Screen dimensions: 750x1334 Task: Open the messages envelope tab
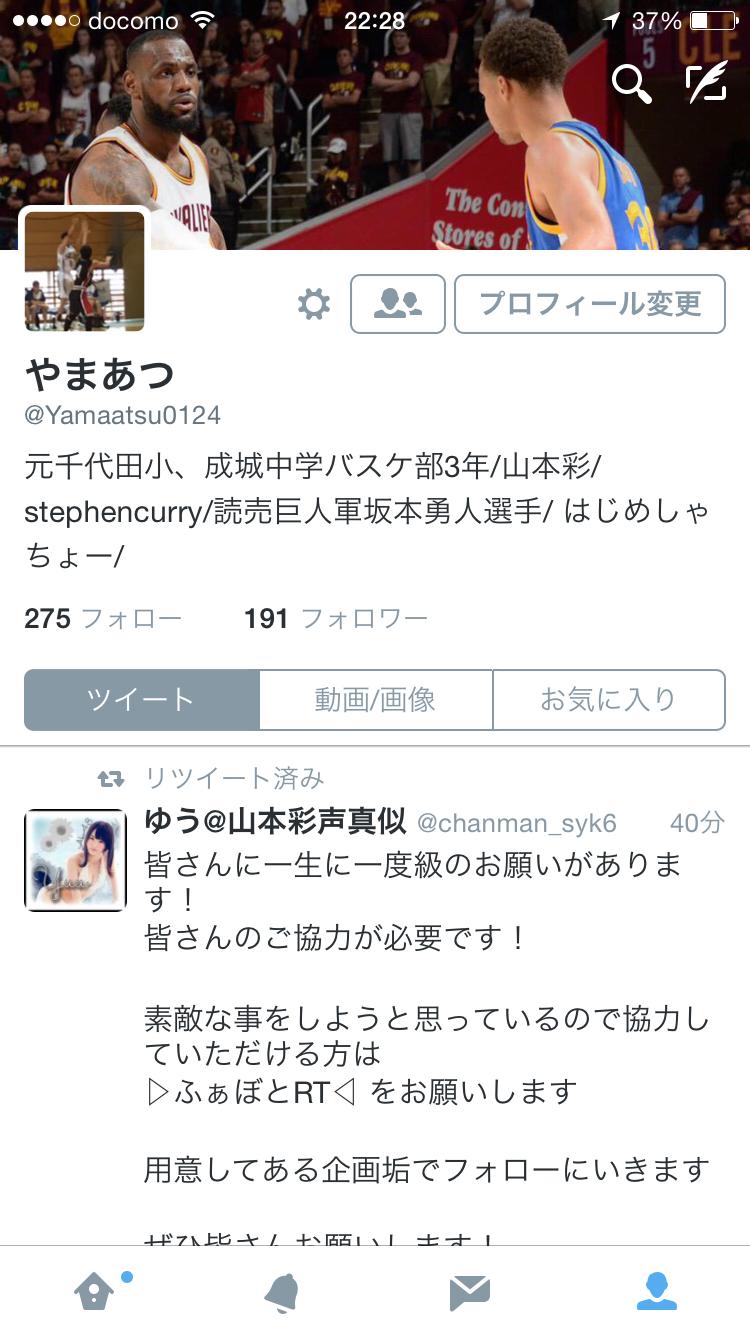pyautogui.click(x=469, y=1293)
